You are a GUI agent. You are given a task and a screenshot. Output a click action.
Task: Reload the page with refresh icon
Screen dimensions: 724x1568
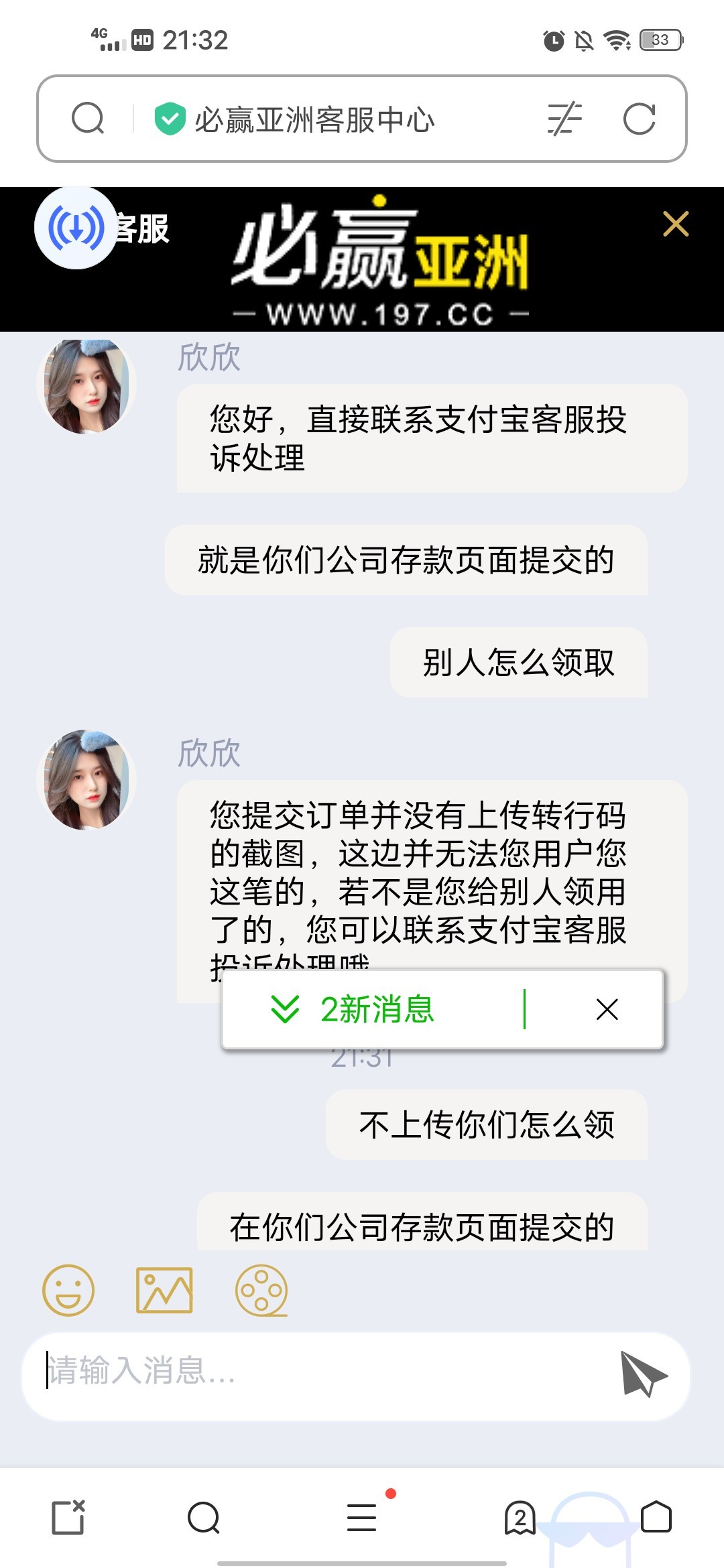click(639, 120)
